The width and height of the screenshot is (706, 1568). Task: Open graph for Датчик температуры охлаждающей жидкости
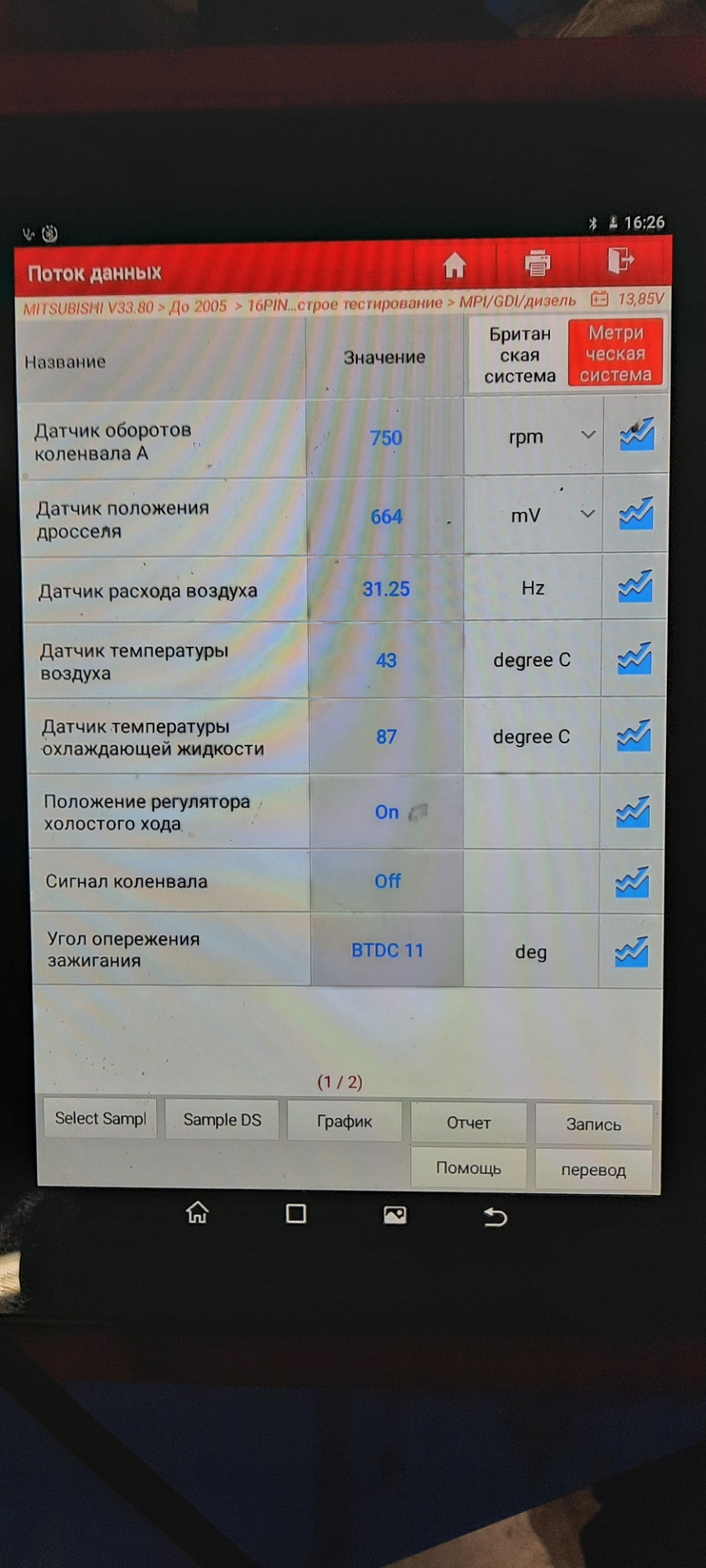tap(633, 735)
